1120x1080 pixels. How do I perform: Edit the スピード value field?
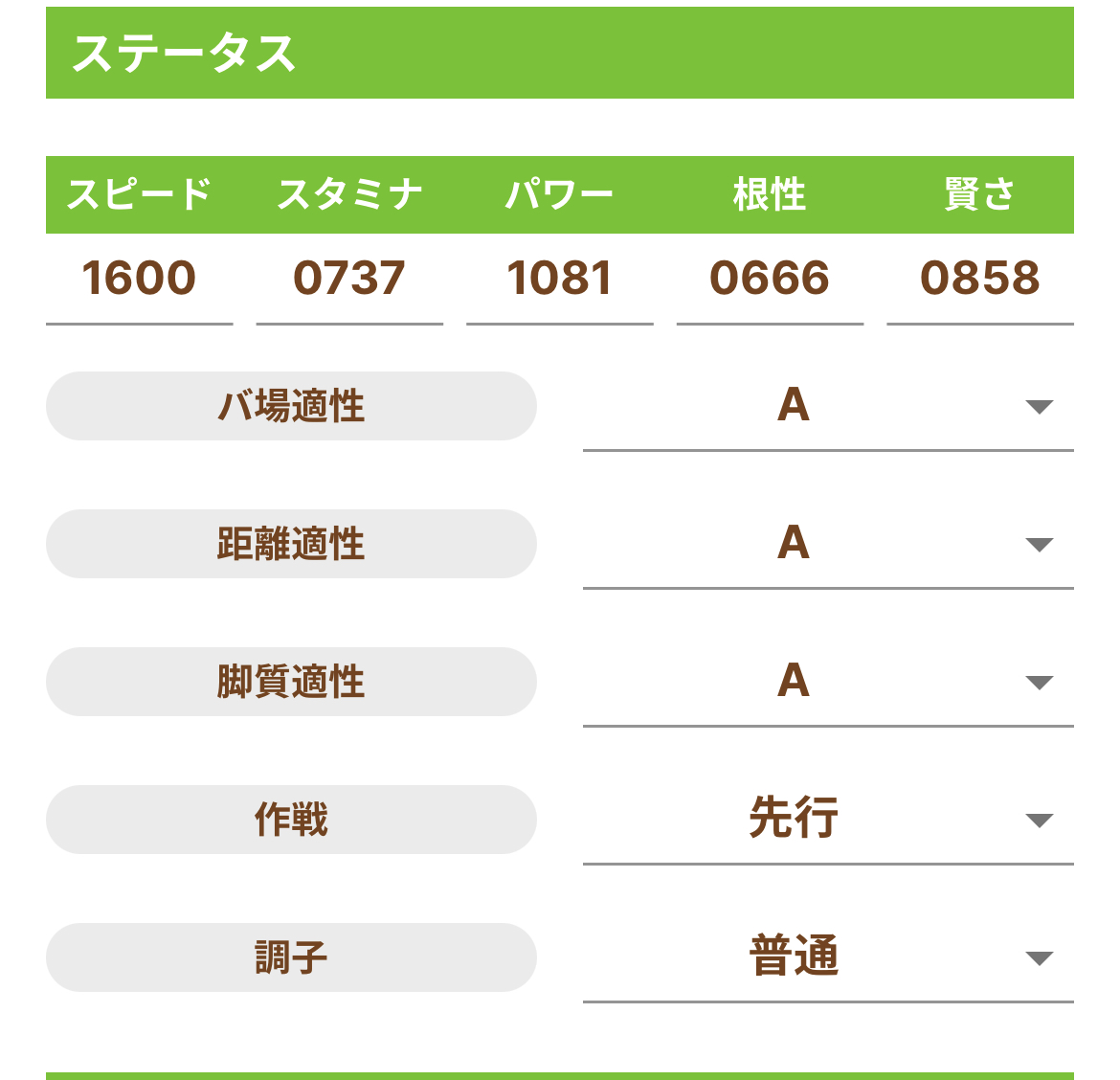[x=139, y=279]
